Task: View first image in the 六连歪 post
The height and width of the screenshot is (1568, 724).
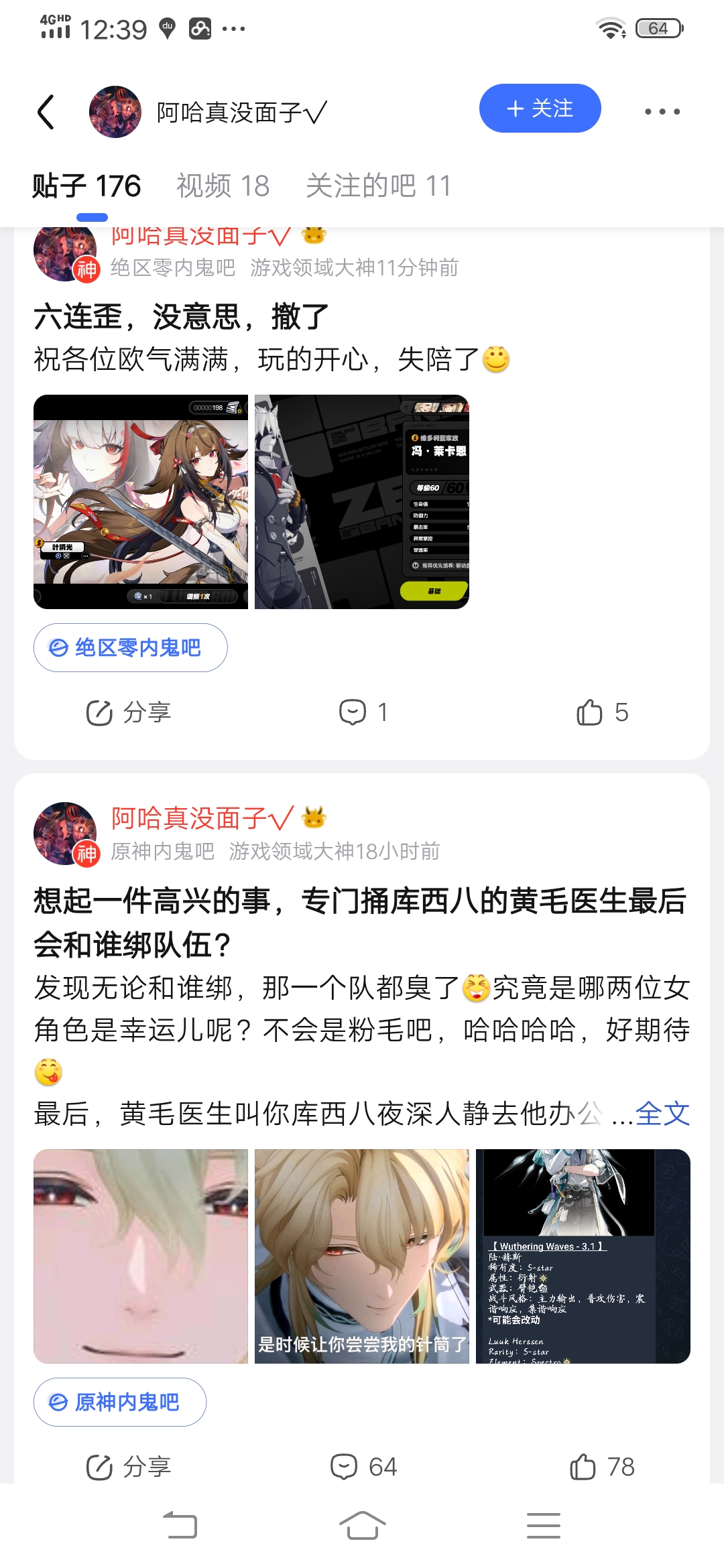Action: (x=141, y=502)
